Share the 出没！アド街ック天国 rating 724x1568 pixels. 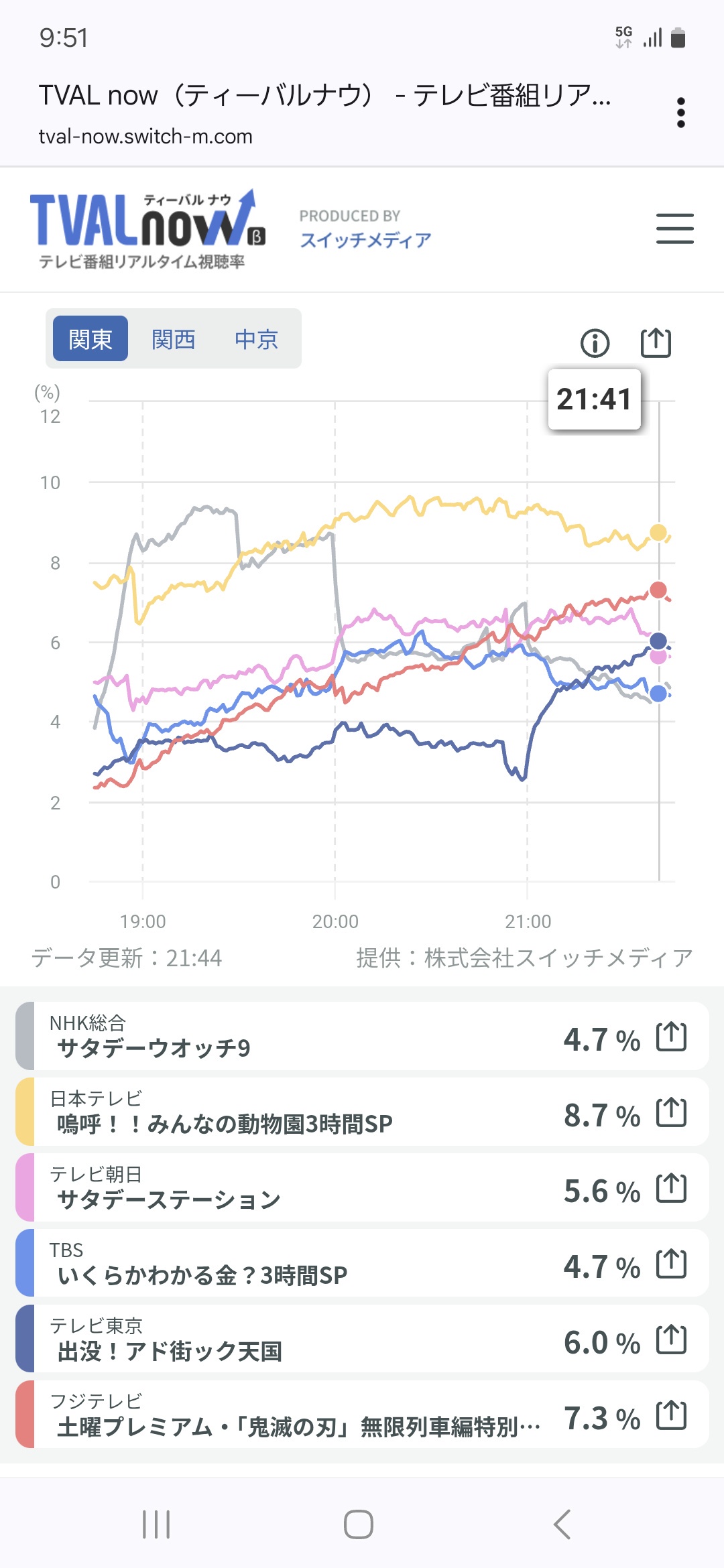pyautogui.click(x=671, y=1340)
